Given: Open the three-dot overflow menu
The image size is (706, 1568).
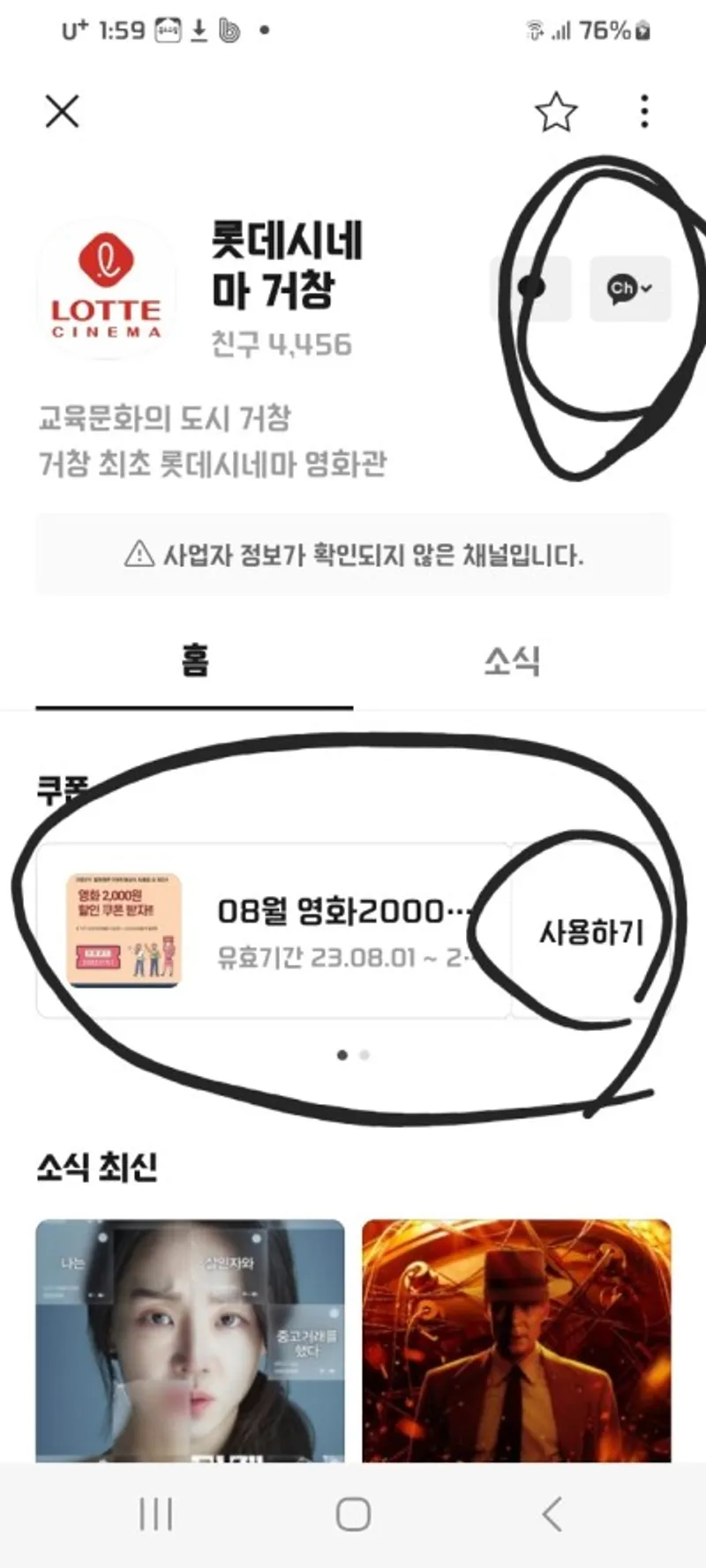Looking at the screenshot, I should (645, 112).
